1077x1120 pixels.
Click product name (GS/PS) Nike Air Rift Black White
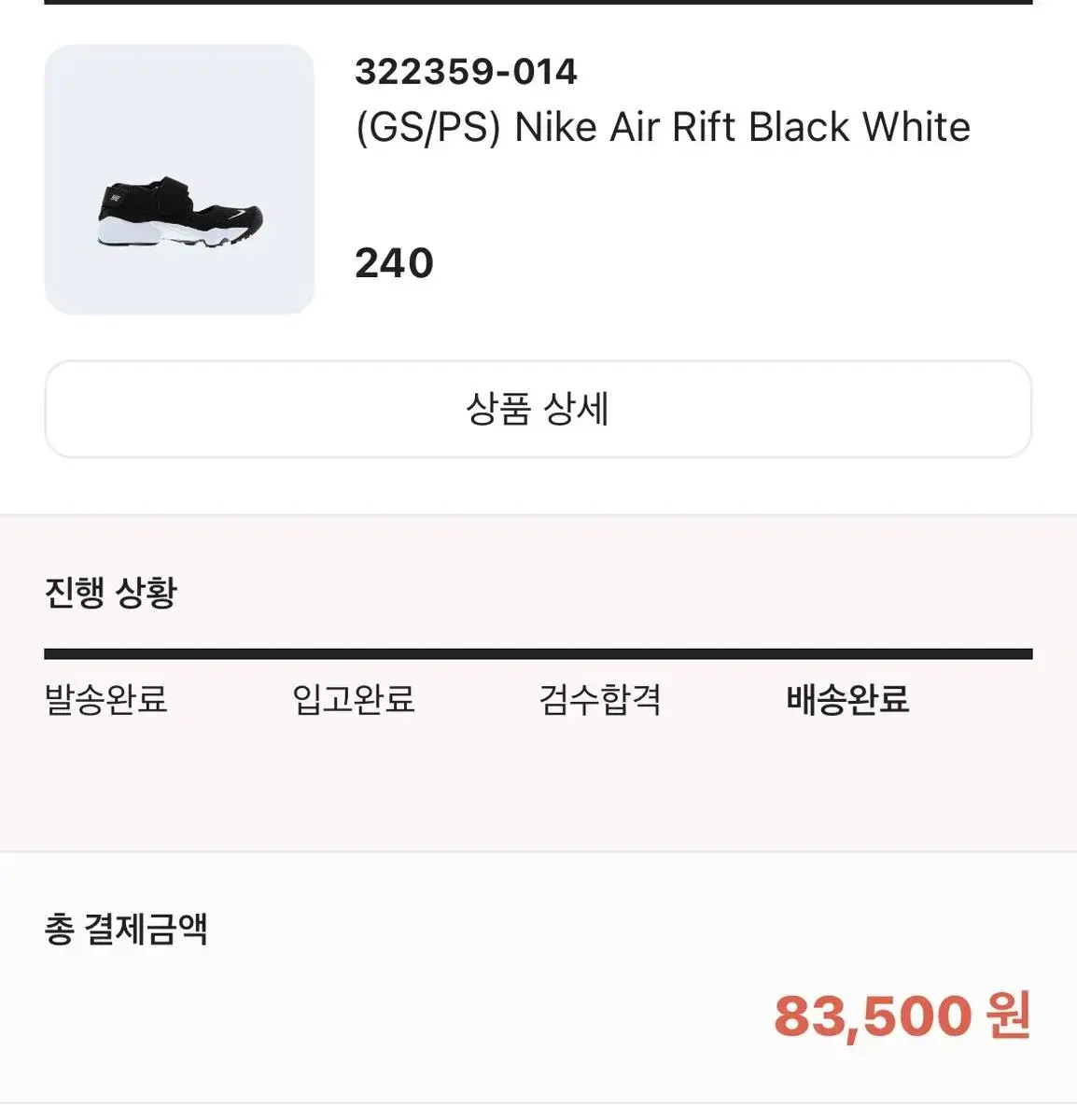pos(661,126)
